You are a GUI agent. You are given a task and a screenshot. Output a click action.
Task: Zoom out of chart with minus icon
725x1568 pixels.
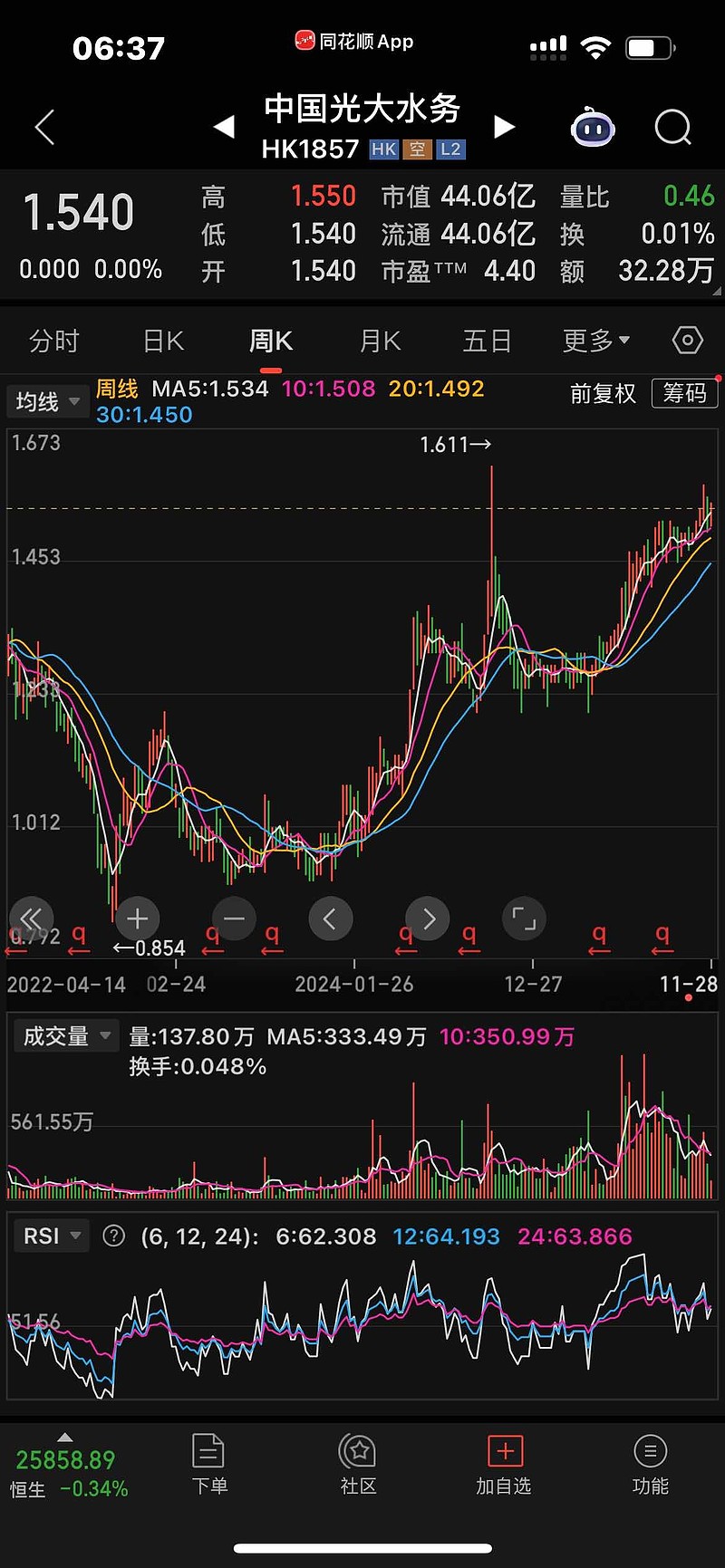pyautogui.click(x=234, y=918)
